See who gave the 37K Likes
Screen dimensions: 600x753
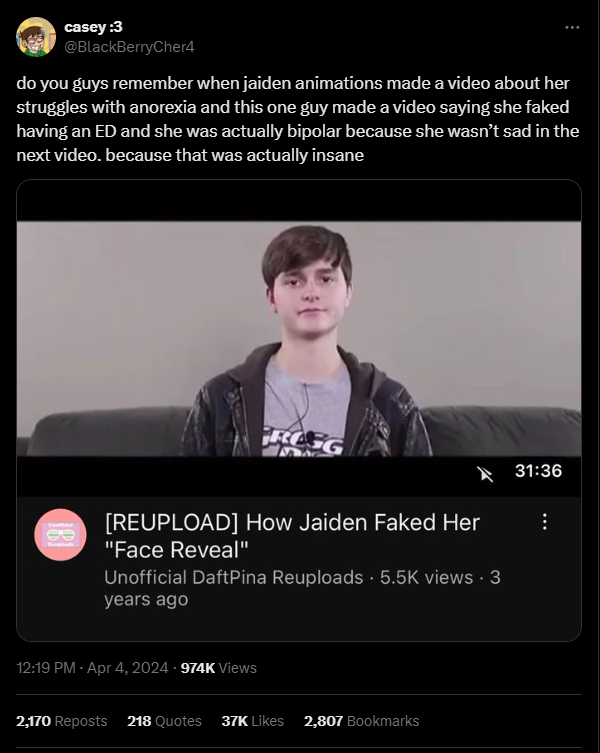[252, 720]
